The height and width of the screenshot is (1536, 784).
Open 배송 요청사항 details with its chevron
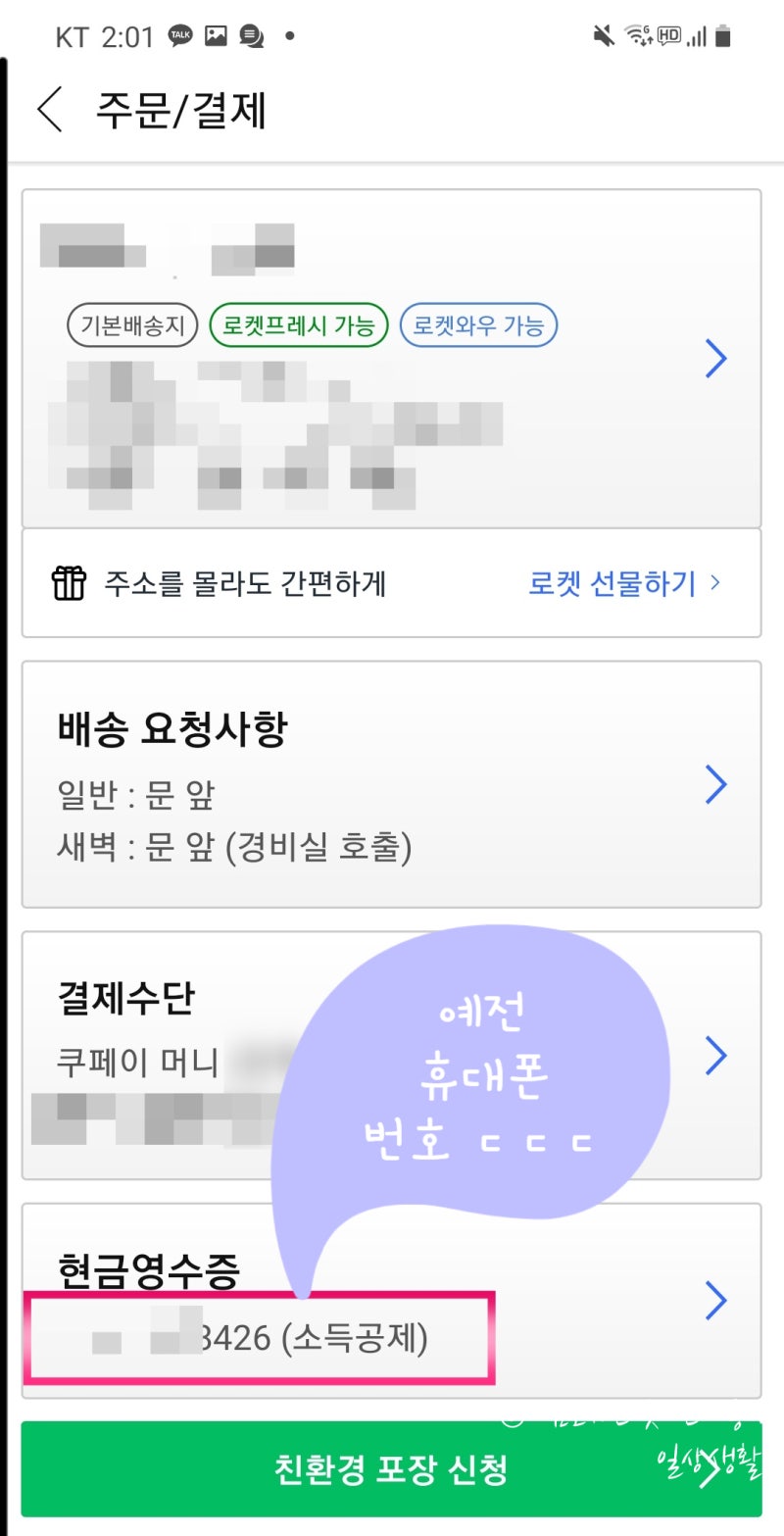click(x=714, y=784)
